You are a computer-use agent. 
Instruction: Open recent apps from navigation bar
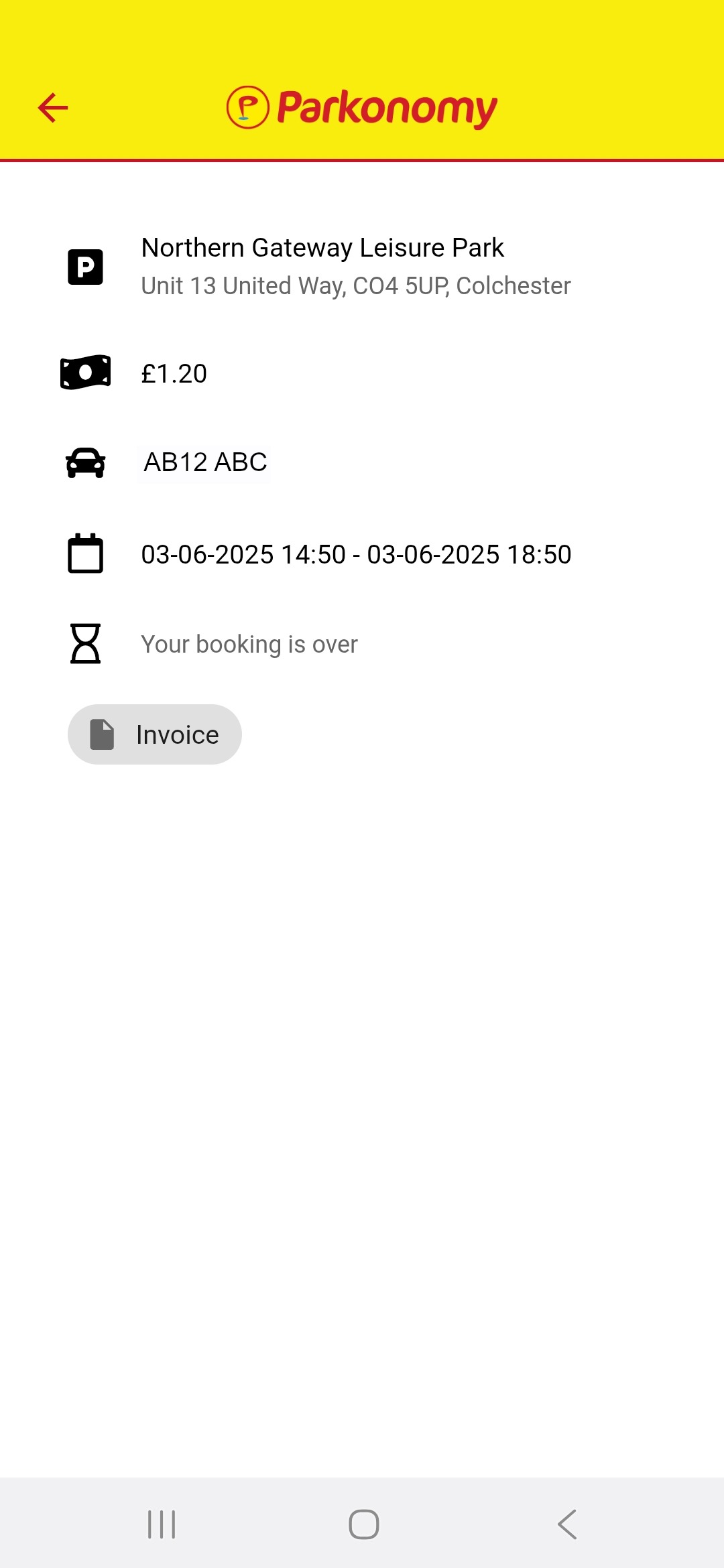162,1524
